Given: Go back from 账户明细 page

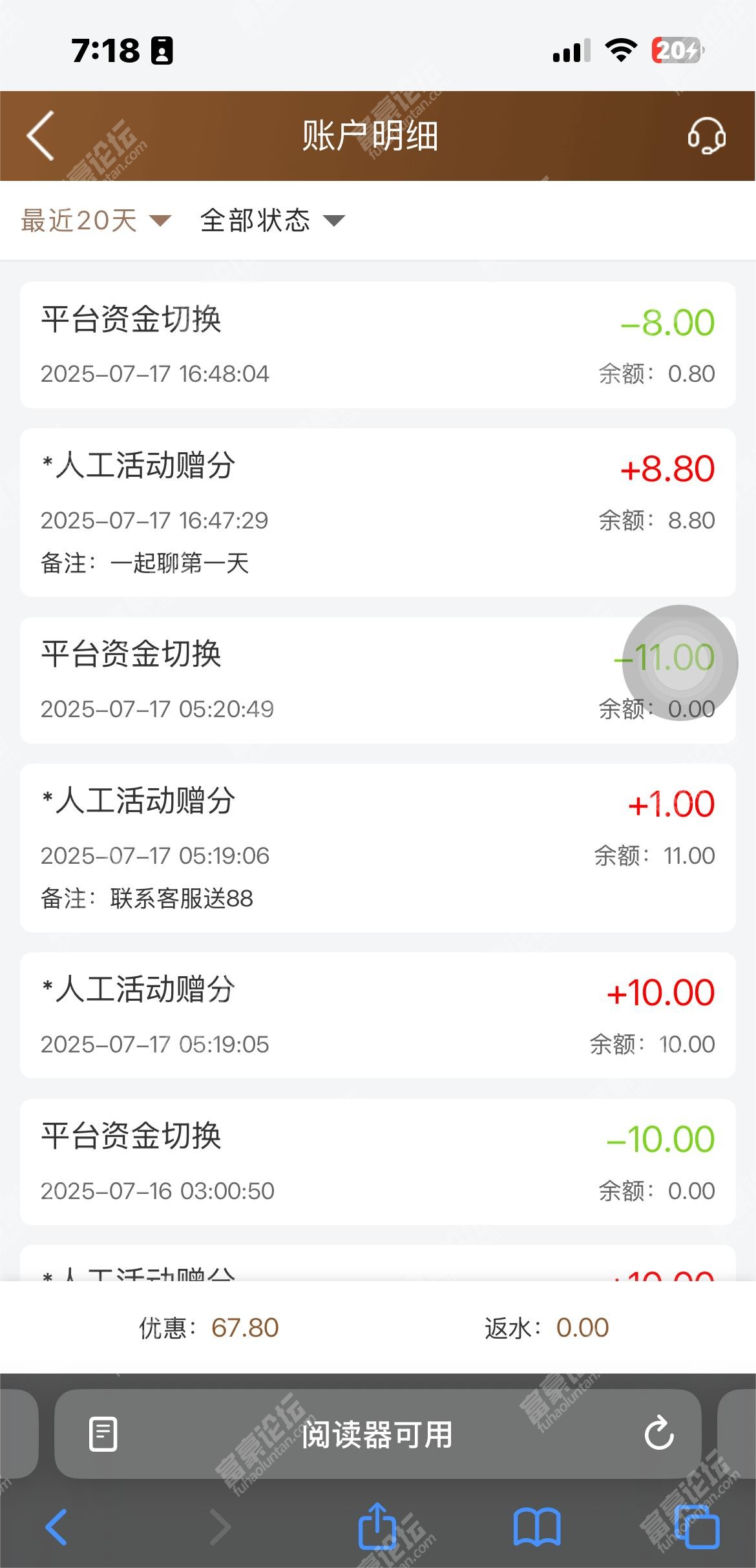Looking at the screenshot, I should (x=40, y=136).
